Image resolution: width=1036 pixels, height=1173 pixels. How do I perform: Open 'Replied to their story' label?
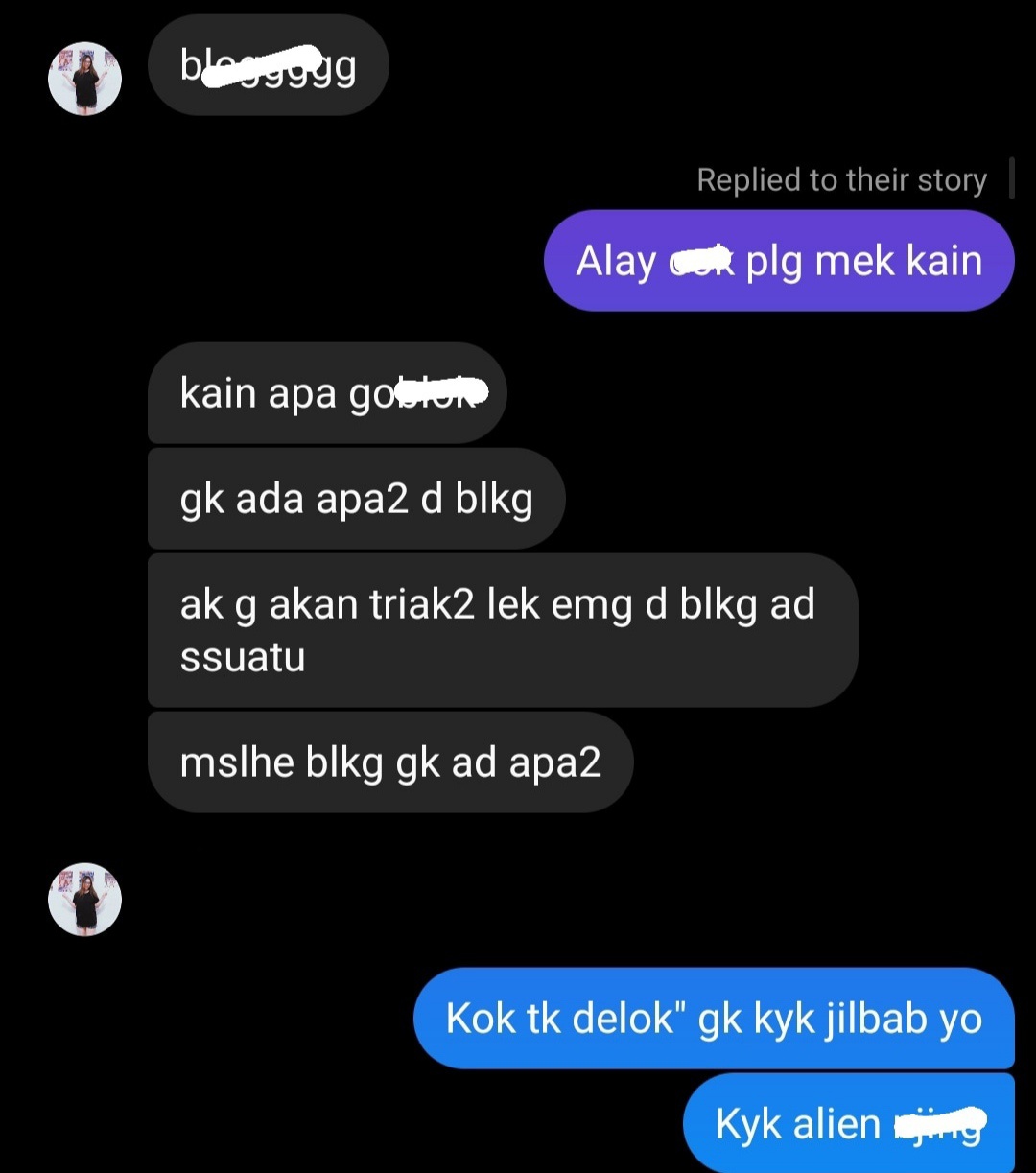point(842,179)
